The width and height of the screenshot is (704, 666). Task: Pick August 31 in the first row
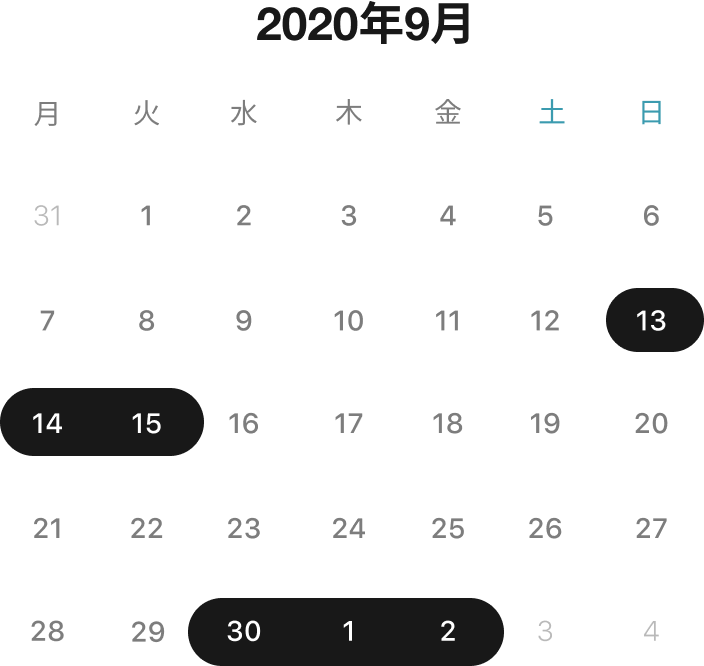point(47,215)
